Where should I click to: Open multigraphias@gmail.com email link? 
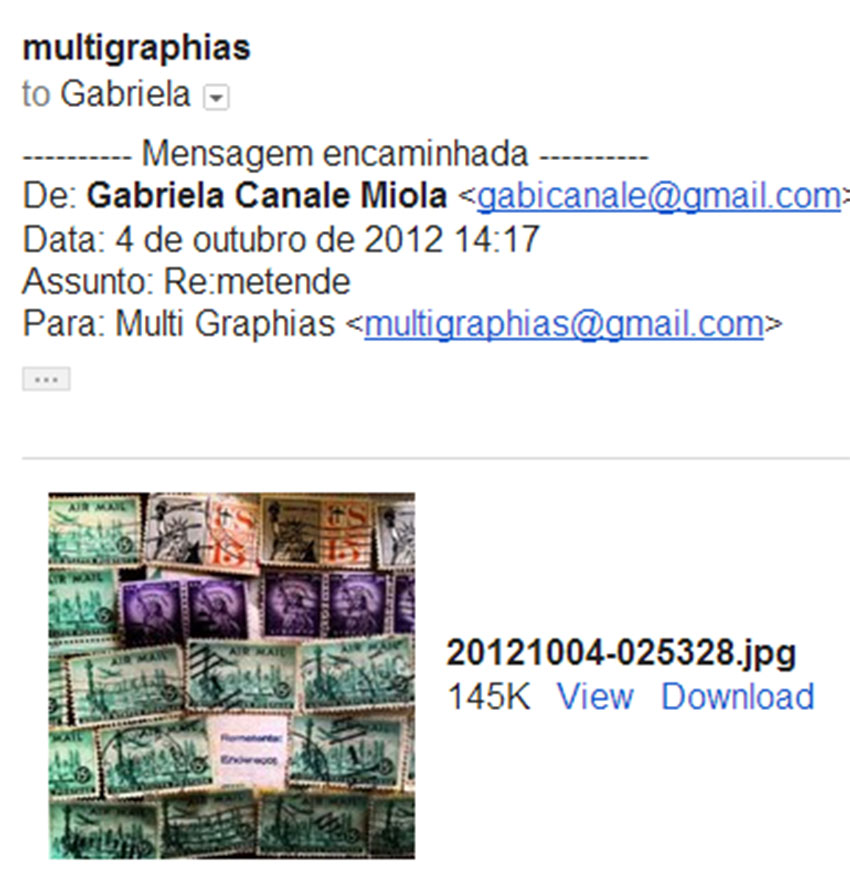point(563,325)
